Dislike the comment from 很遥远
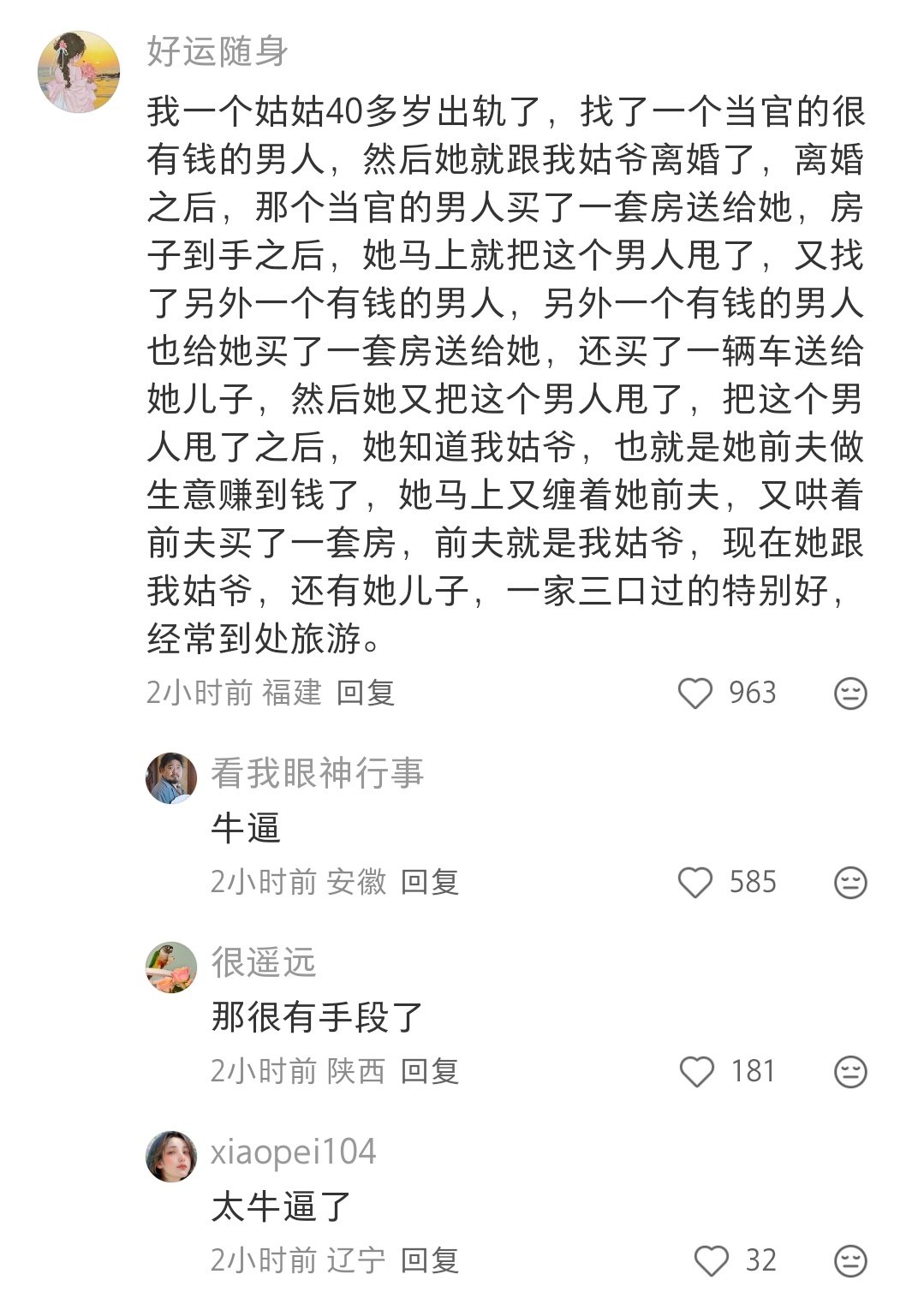The width and height of the screenshot is (924, 1298). coord(850,1072)
